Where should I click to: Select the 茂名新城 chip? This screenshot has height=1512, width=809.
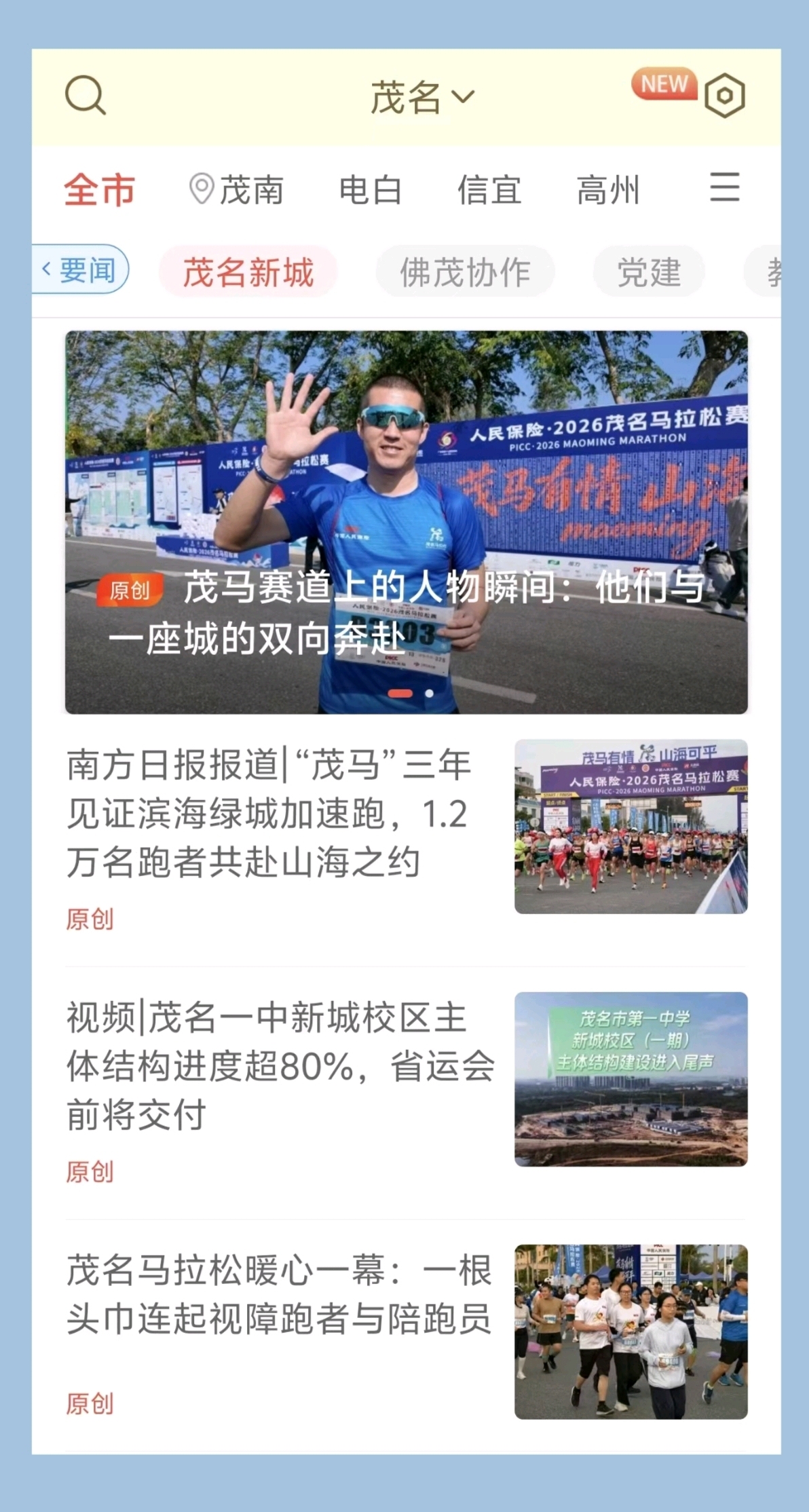[248, 272]
